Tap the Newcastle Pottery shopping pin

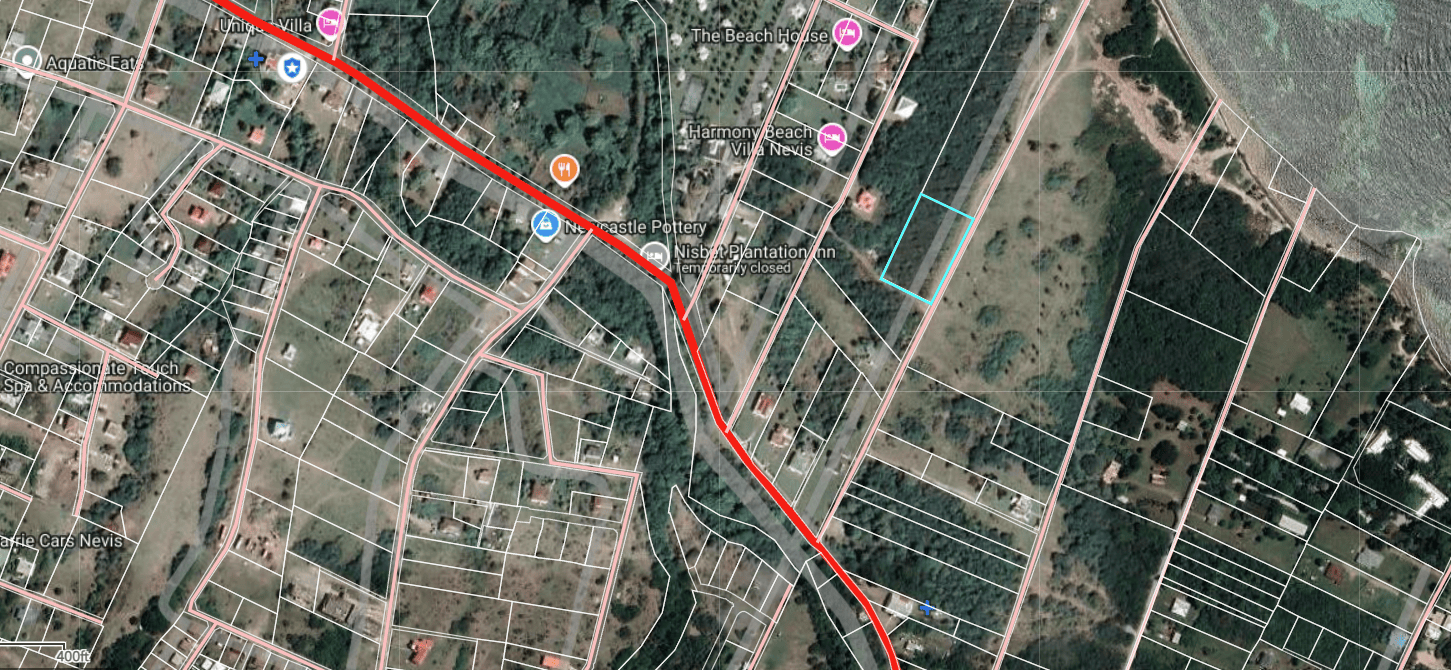tap(544, 225)
